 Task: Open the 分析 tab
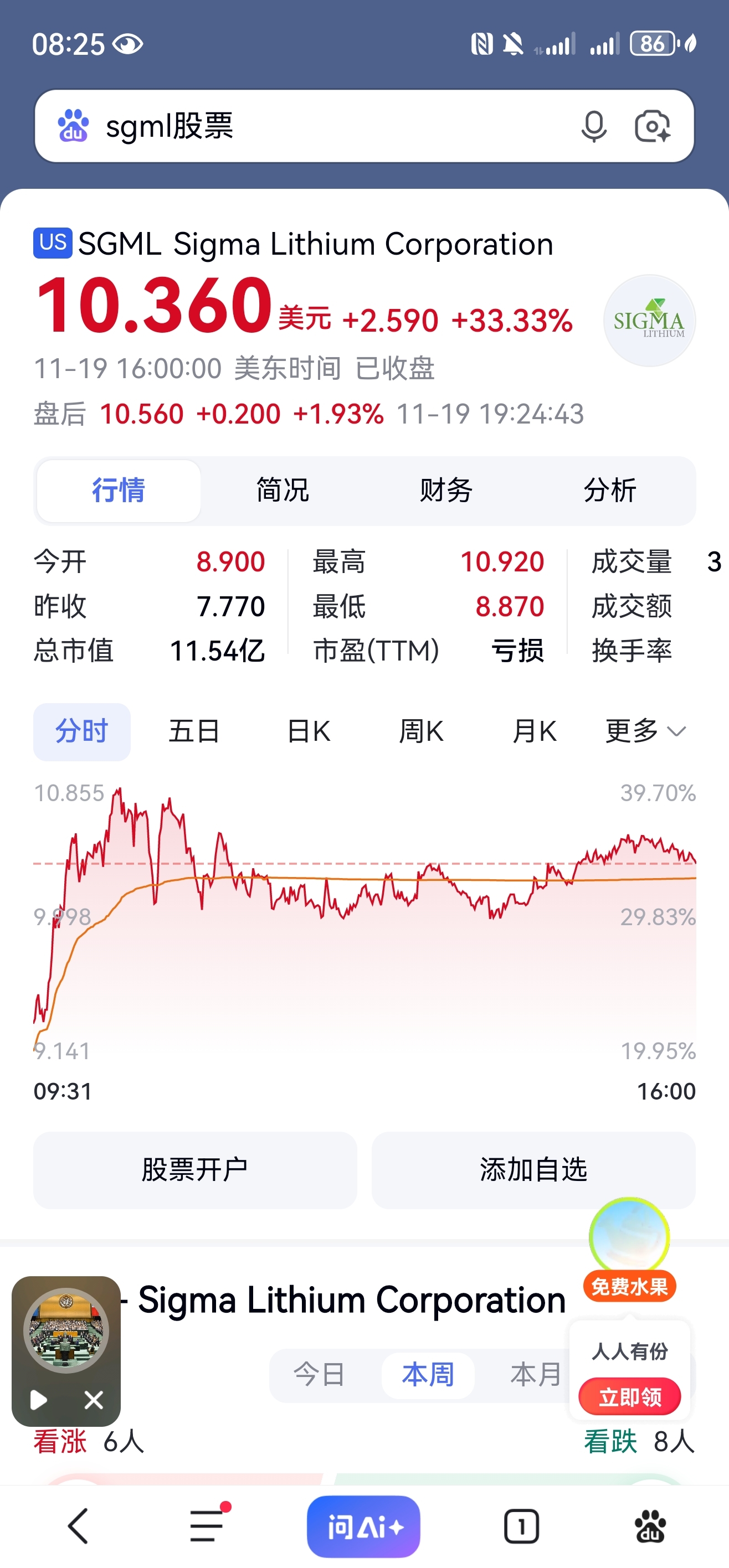point(610,491)
